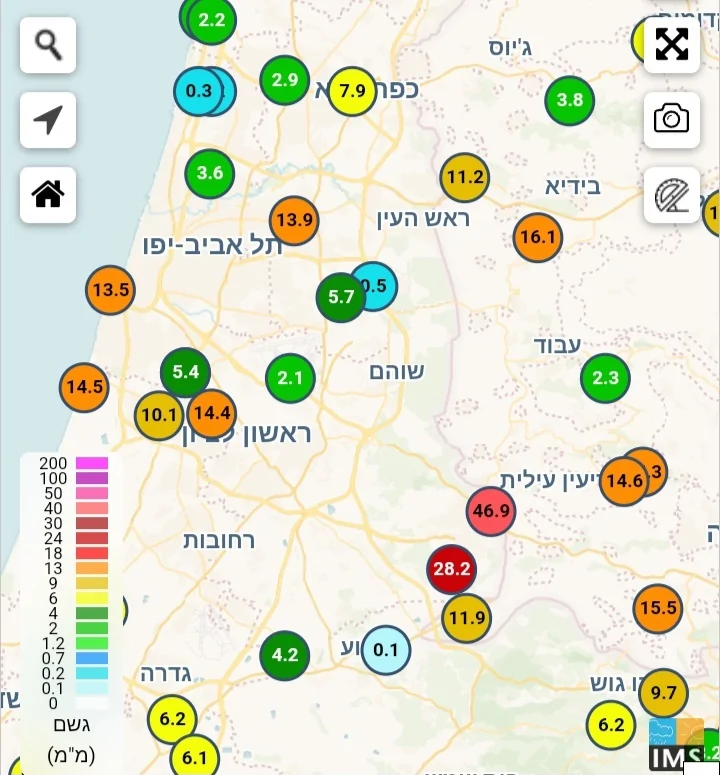
Task: Tap the 16.1 rainfall marker
Action: click(537, 238)
